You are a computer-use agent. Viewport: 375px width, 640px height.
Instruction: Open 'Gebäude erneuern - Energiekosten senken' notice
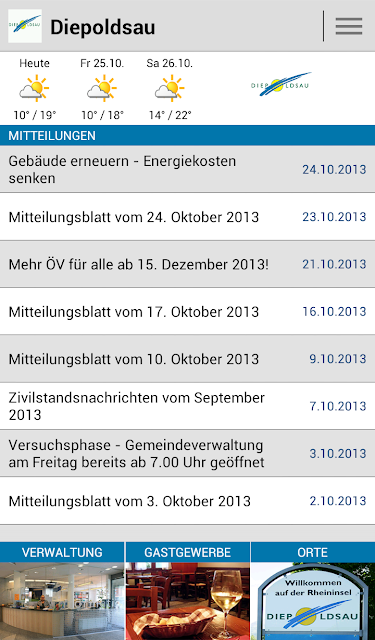pos(187,169)
